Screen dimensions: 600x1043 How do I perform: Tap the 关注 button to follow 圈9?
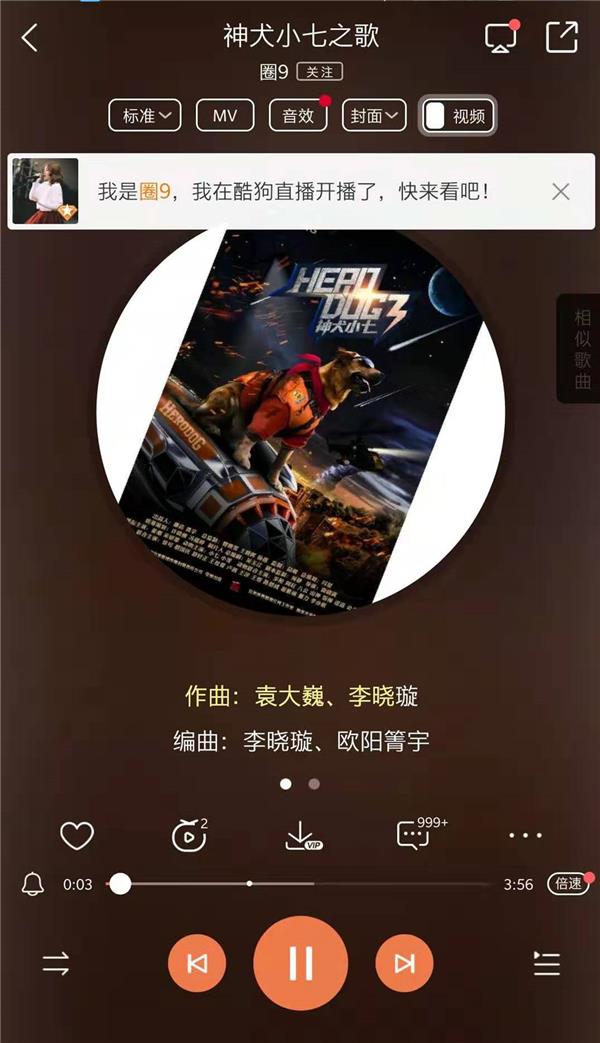tap(319, 72)
